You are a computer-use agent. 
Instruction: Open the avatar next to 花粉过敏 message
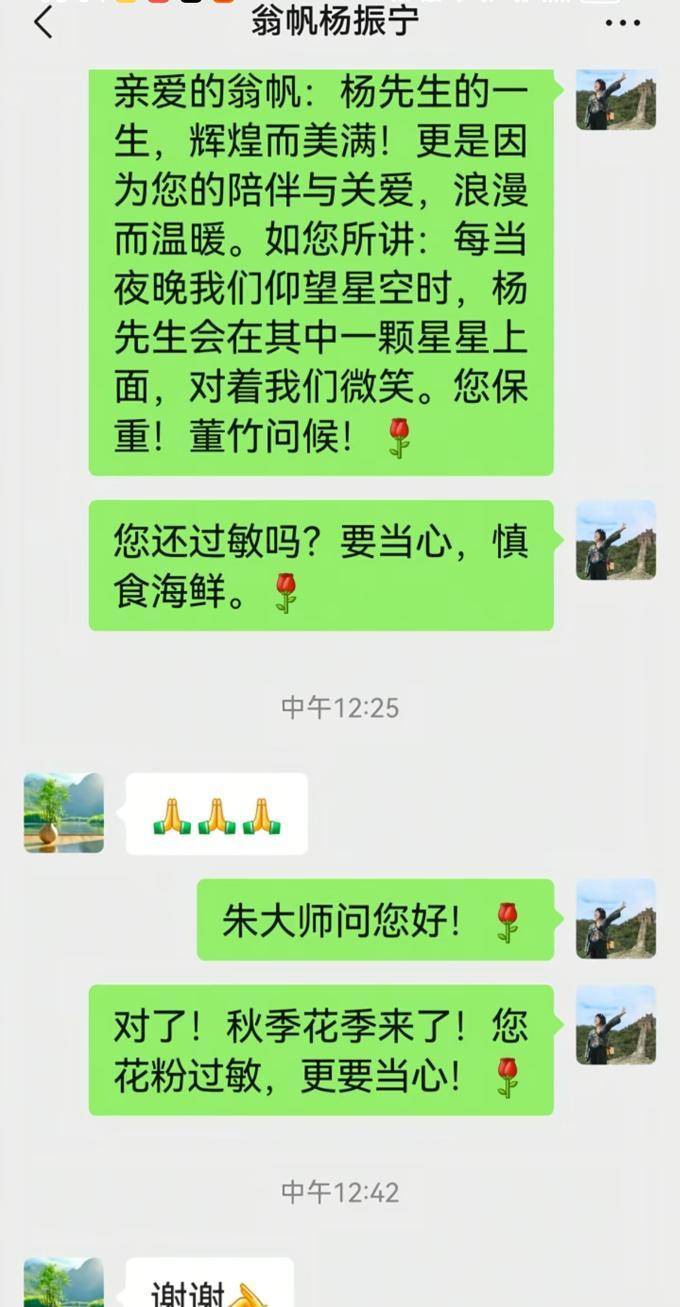click(x=615, y=1024)
